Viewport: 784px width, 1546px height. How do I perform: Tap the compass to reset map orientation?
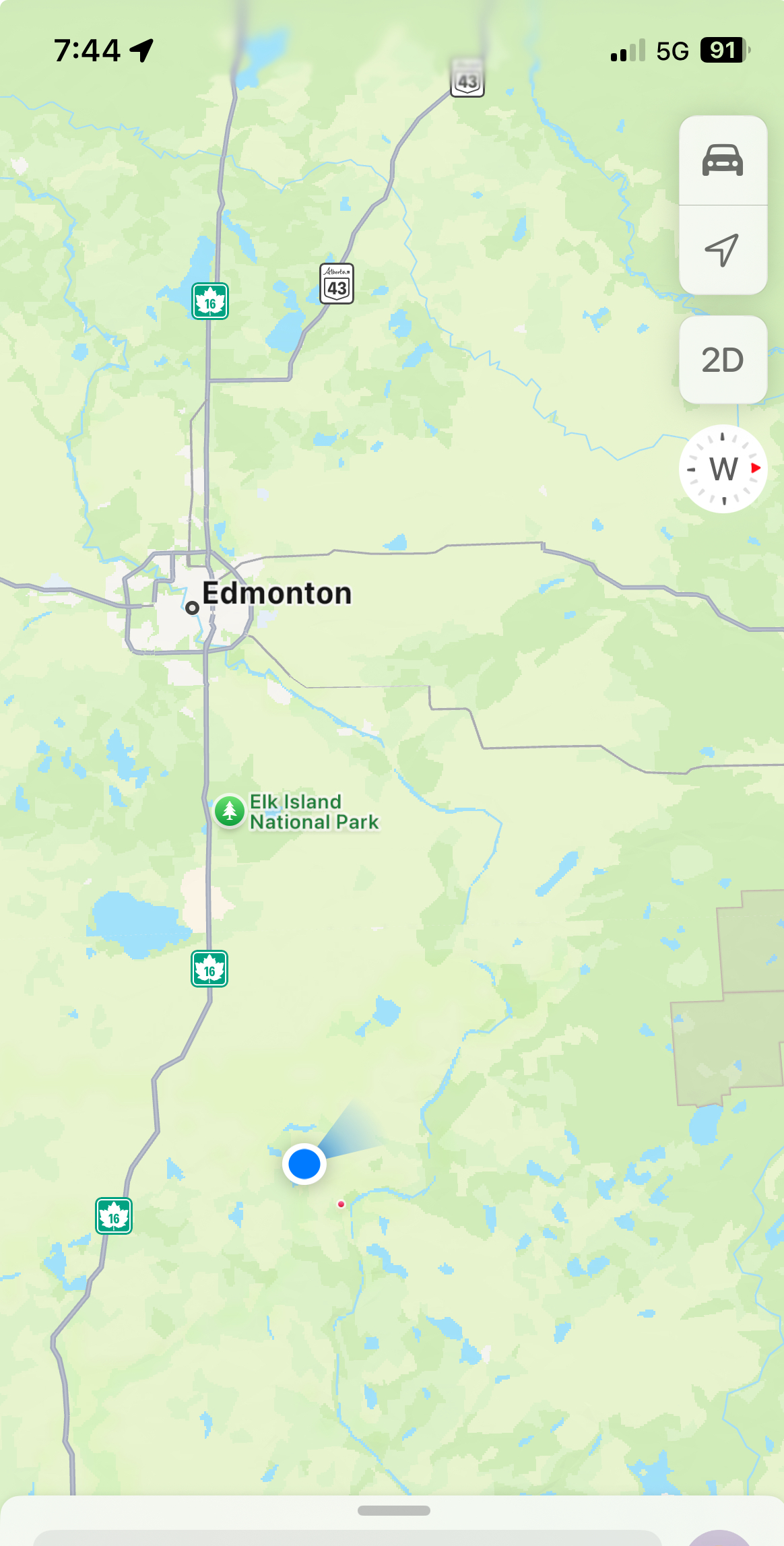tap(723, 469)
